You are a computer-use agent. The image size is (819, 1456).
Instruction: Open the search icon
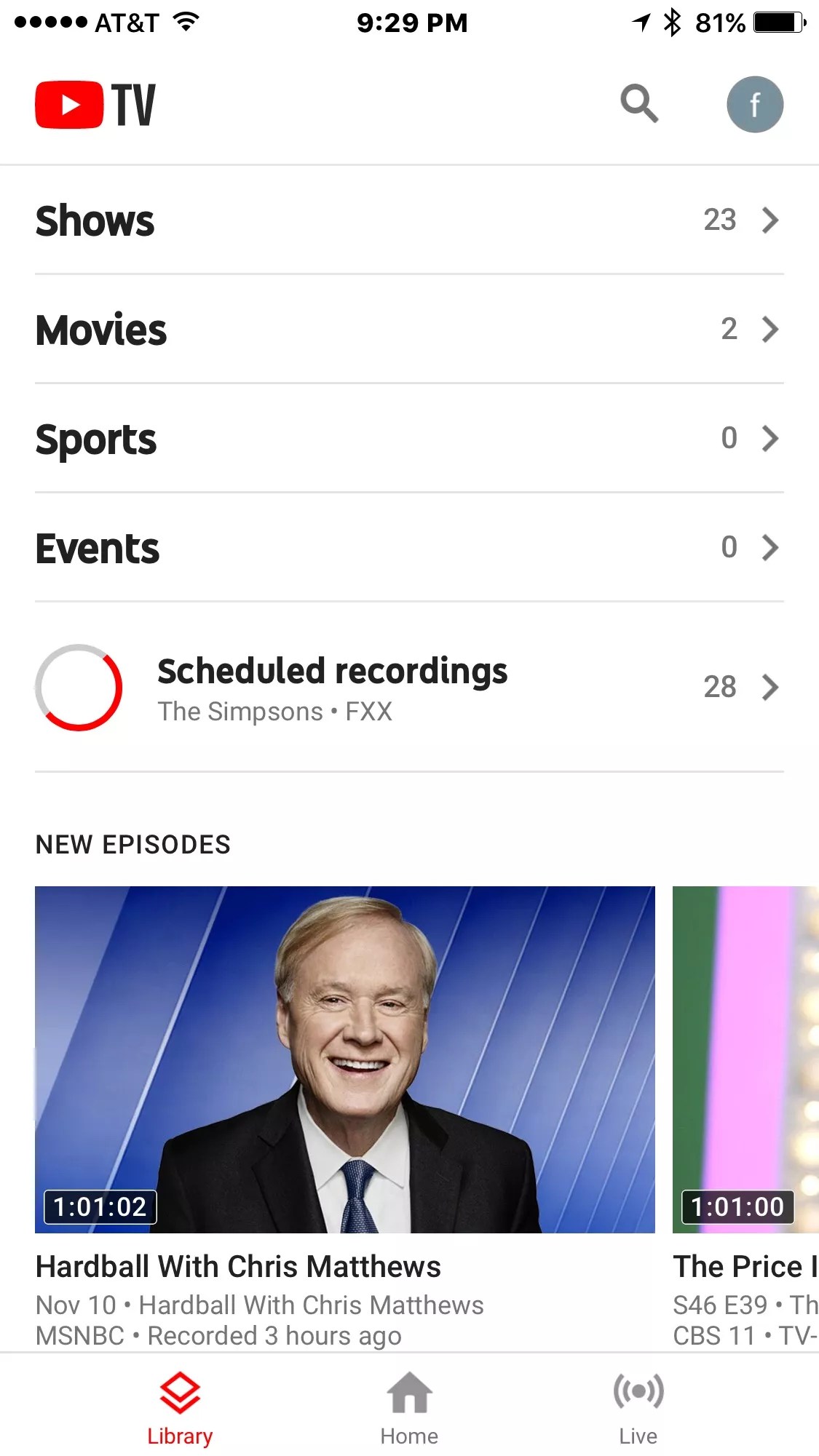tap(639, 104)
